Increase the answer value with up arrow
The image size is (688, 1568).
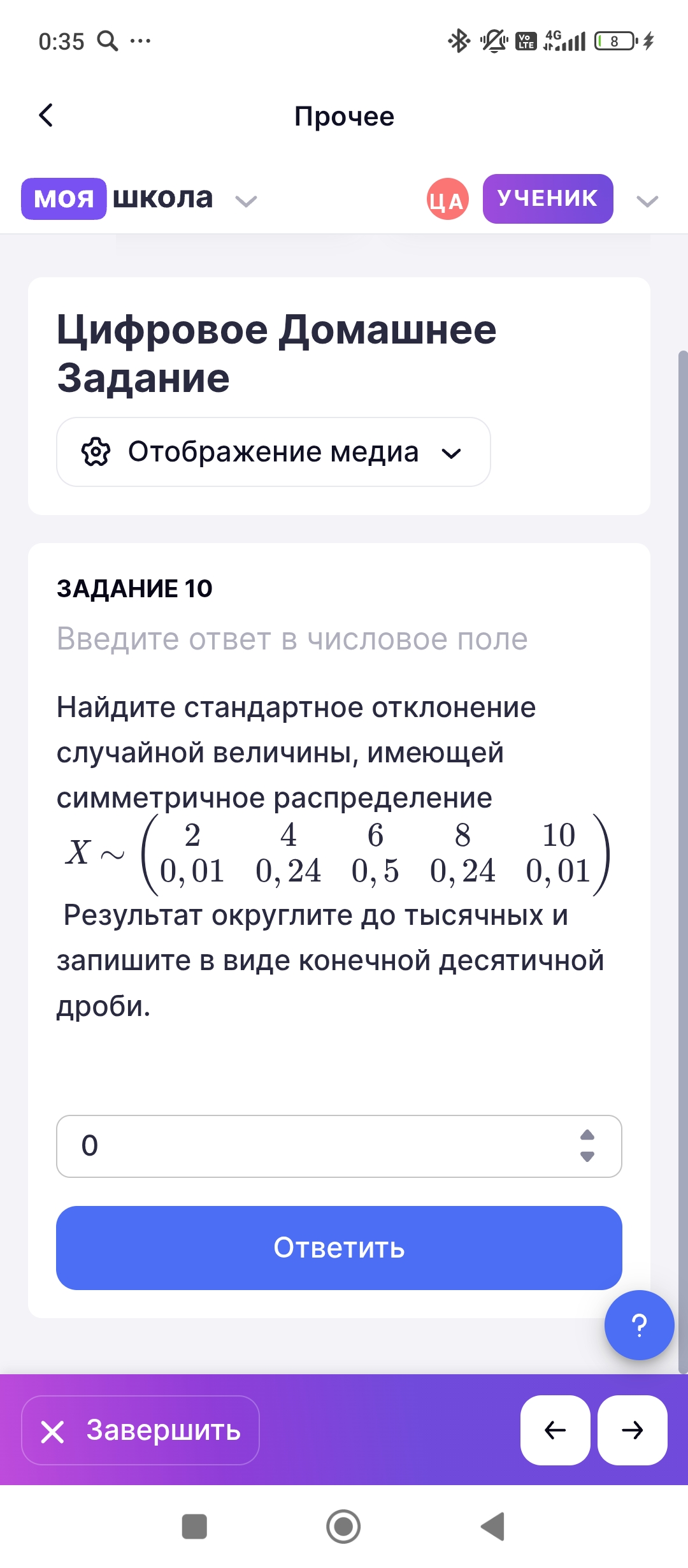coord(587,1135)
